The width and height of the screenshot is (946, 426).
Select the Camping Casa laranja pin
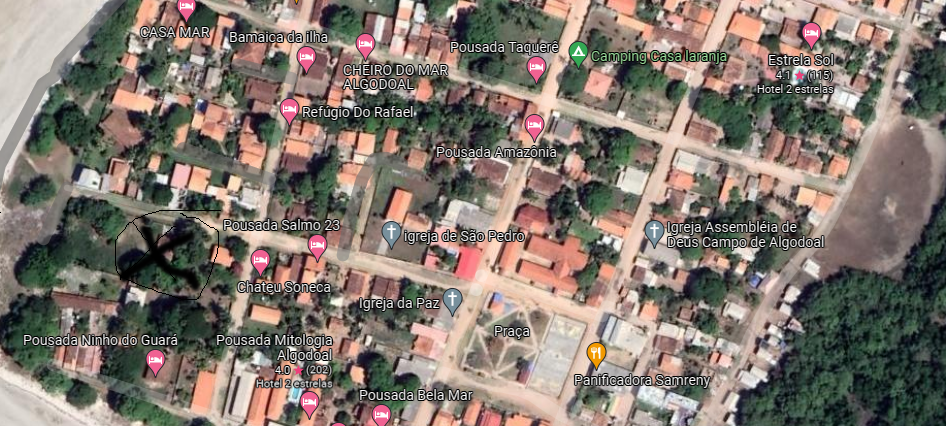(577, 53)
